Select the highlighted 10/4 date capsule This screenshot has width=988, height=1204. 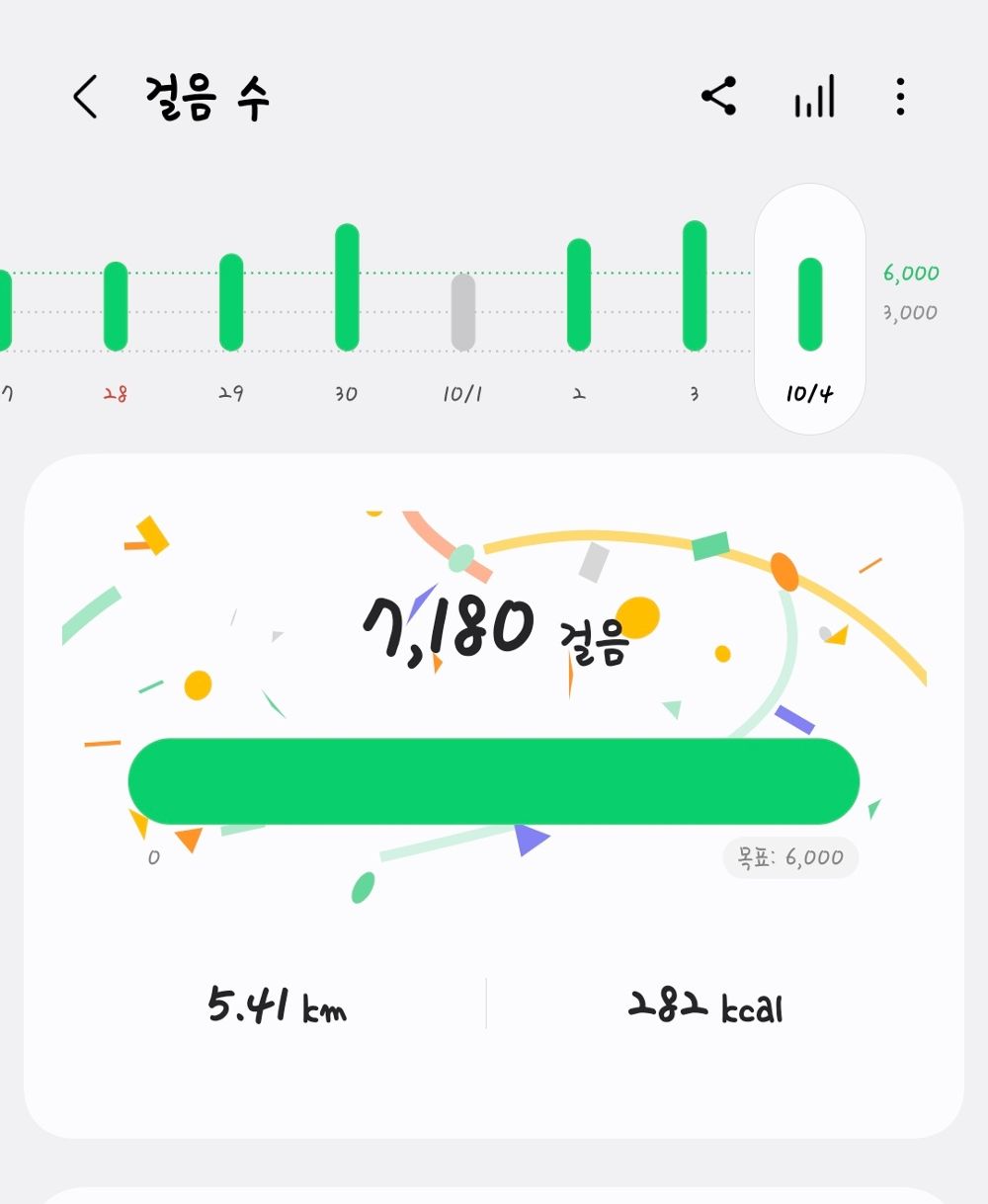[x=810, y=393]
